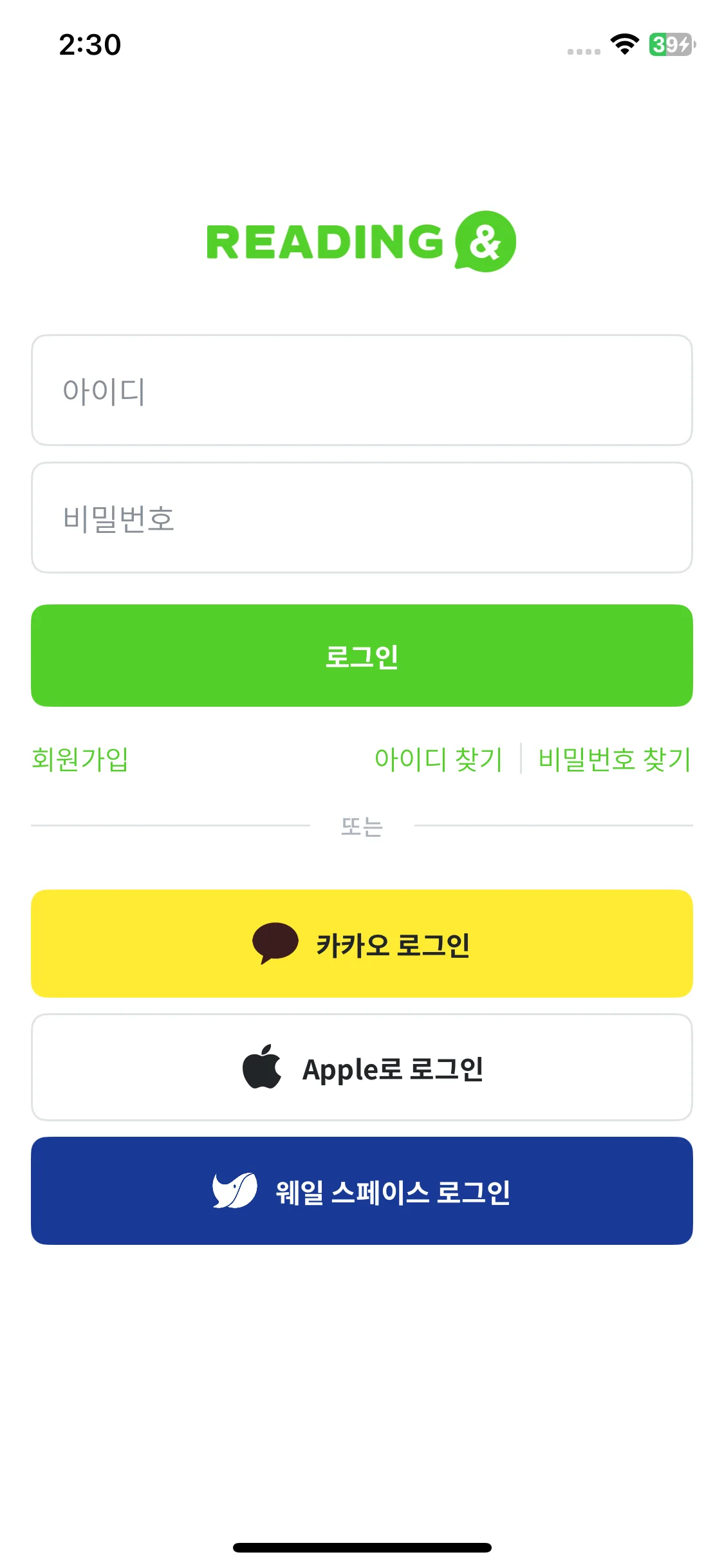Tap the 또는 divider label

[362, 826]
